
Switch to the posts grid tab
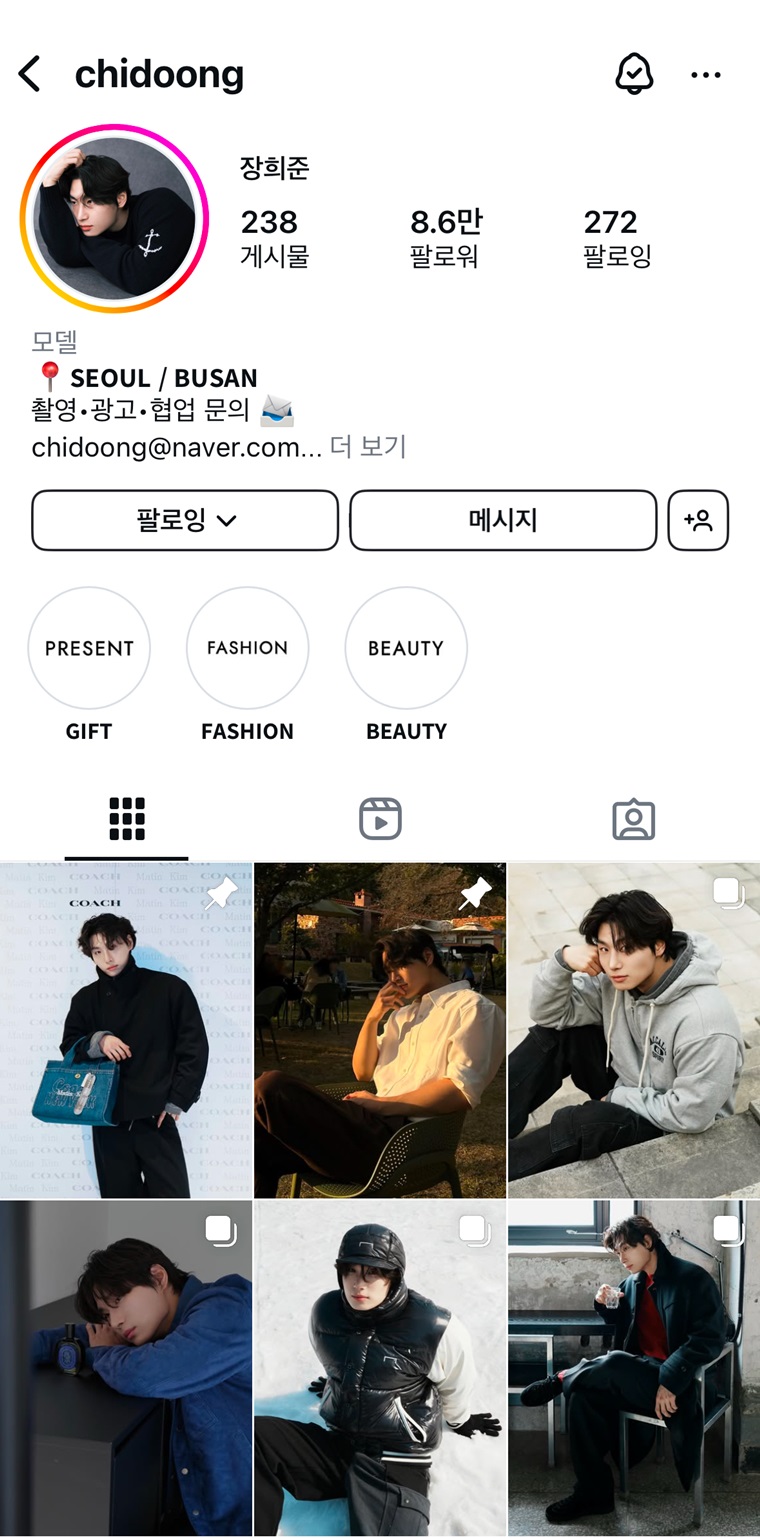click(127, 819)
